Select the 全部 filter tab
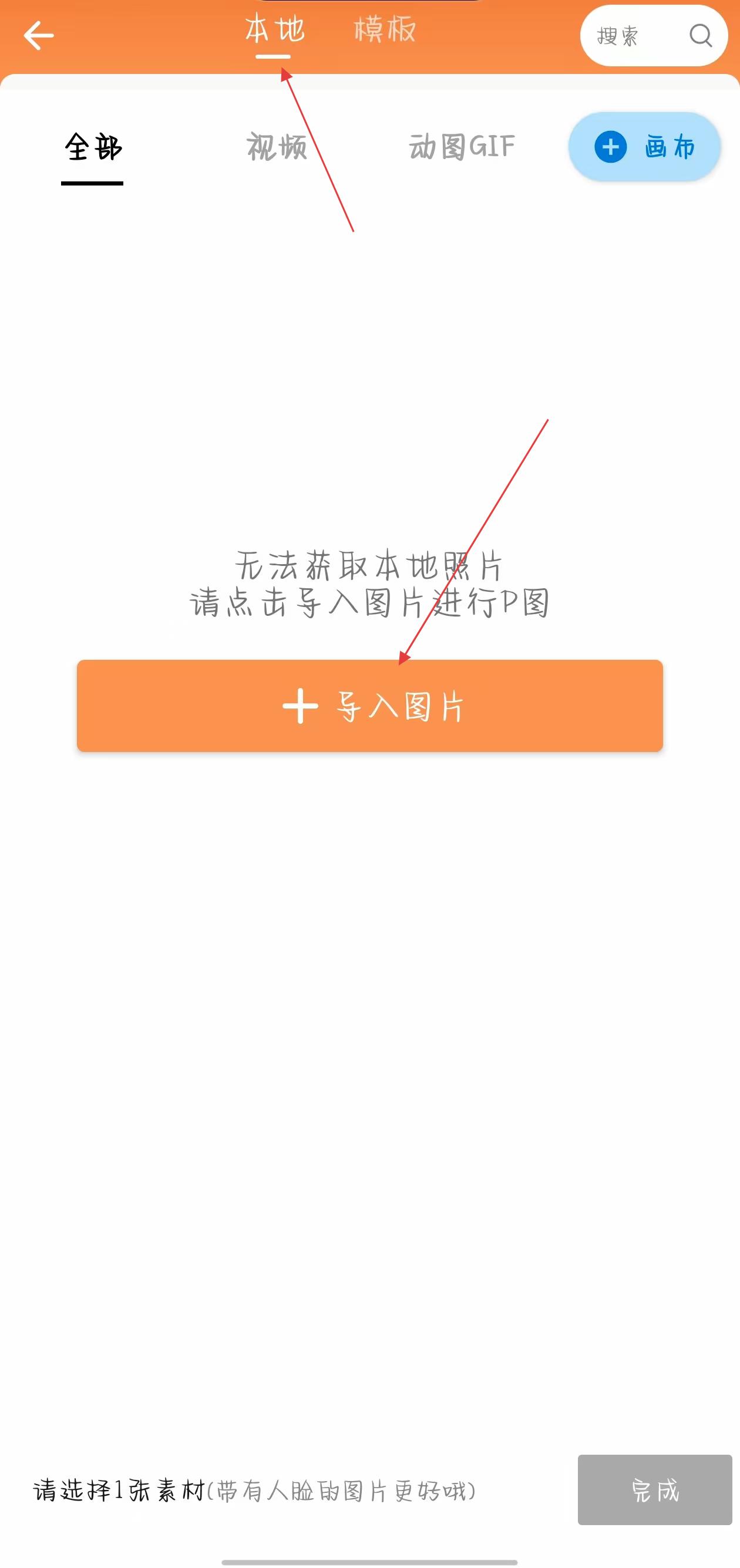The width and height of the screenshot is (740, 1568). point(93,148)
